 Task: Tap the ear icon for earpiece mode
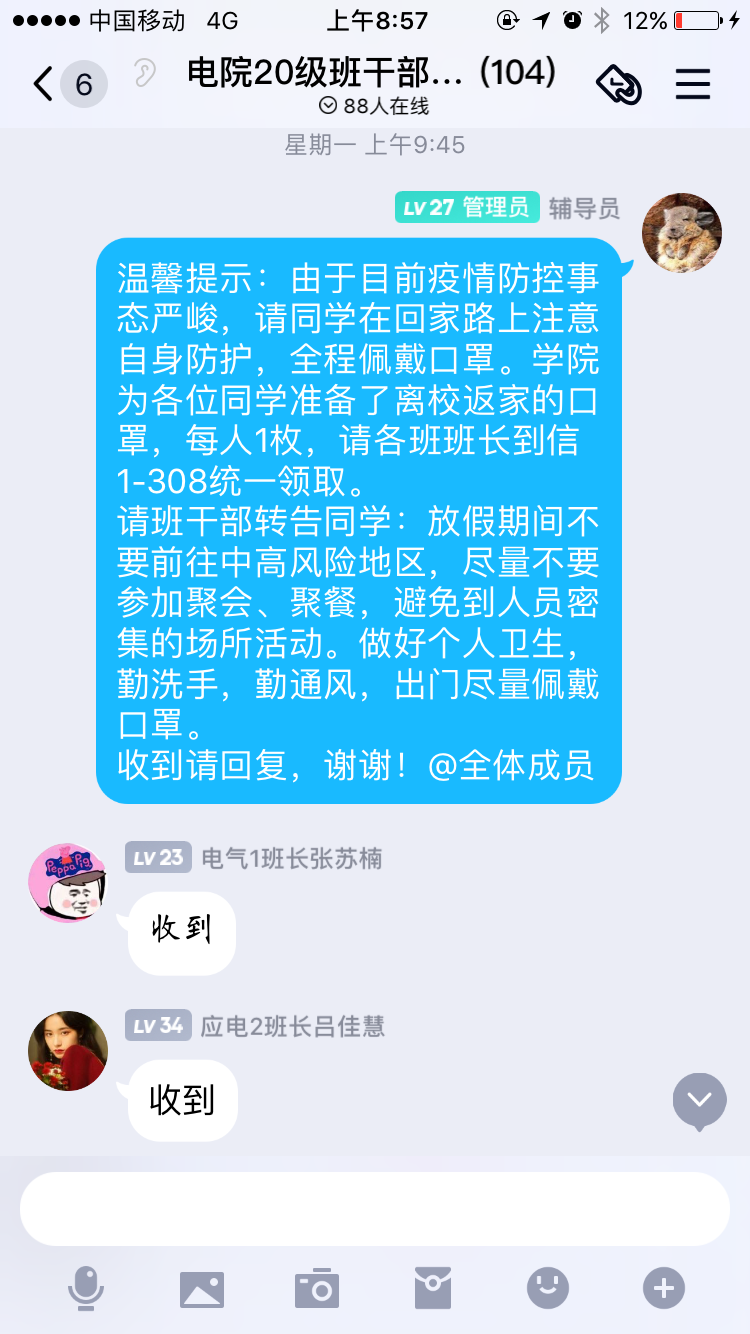pos(145,73)
